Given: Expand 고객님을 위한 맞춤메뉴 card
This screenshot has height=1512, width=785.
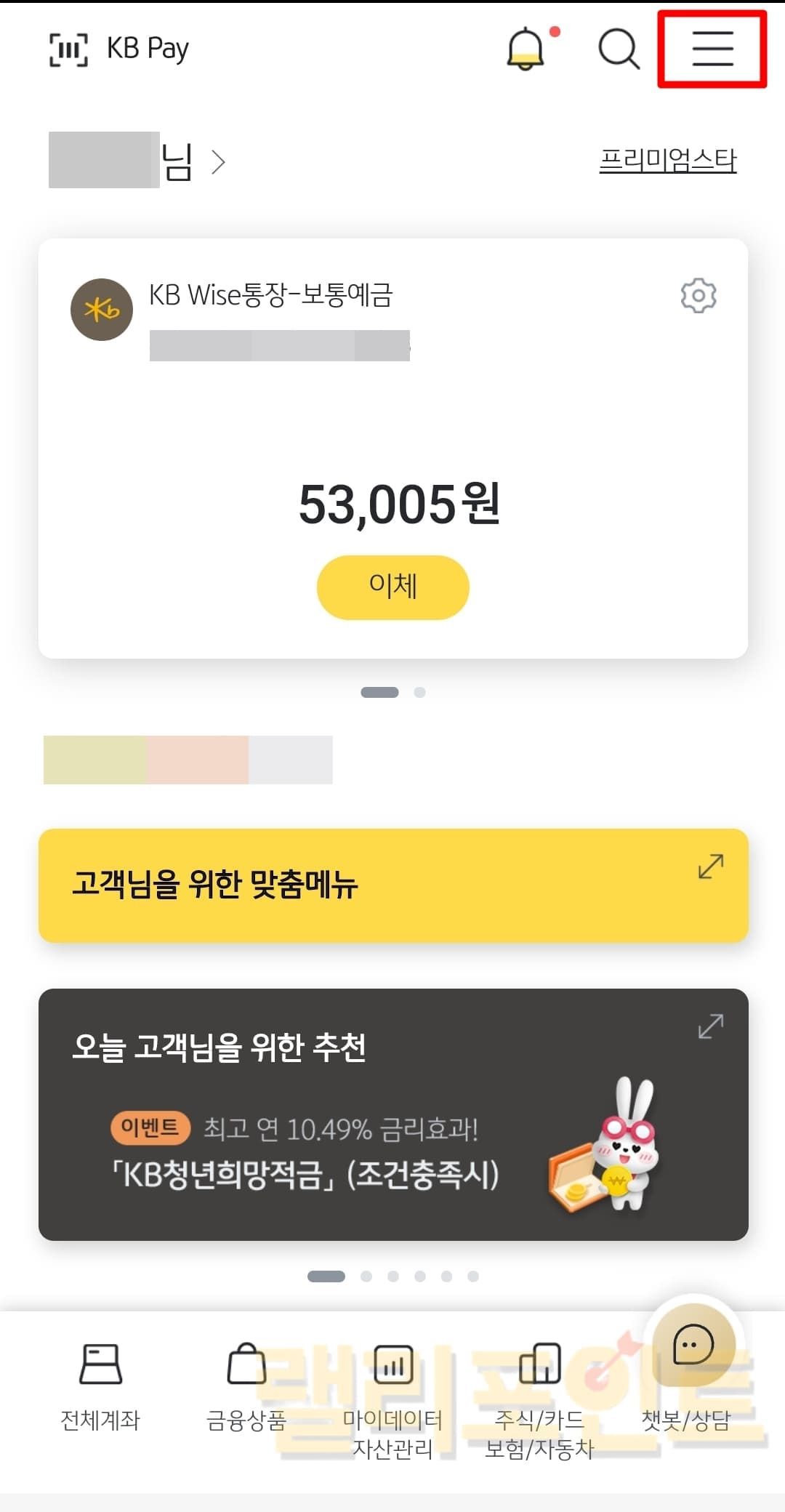Looking at the screenshot, I should point(710,866).
